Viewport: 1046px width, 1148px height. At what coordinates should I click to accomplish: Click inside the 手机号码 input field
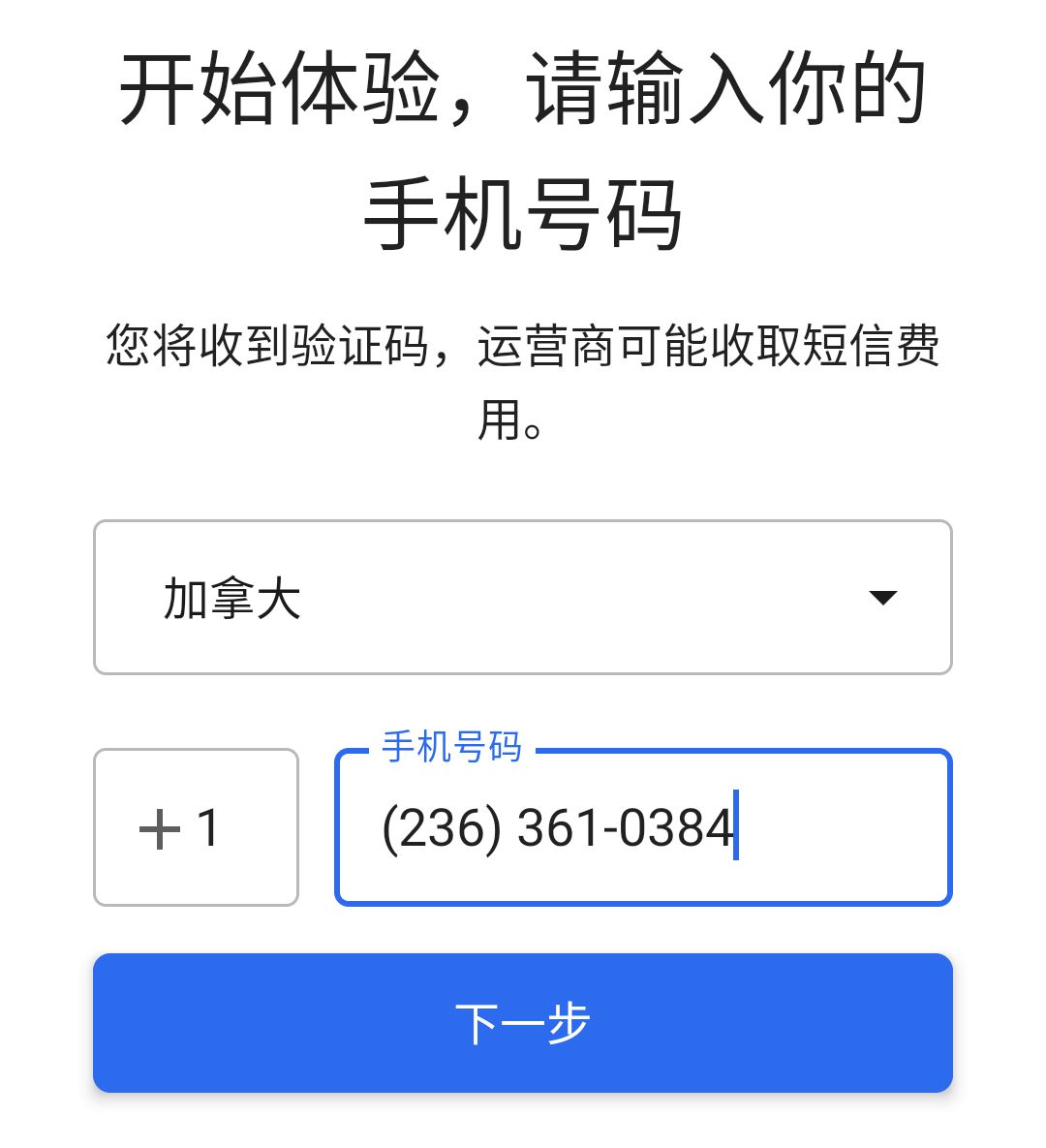[x=642, y=826]
